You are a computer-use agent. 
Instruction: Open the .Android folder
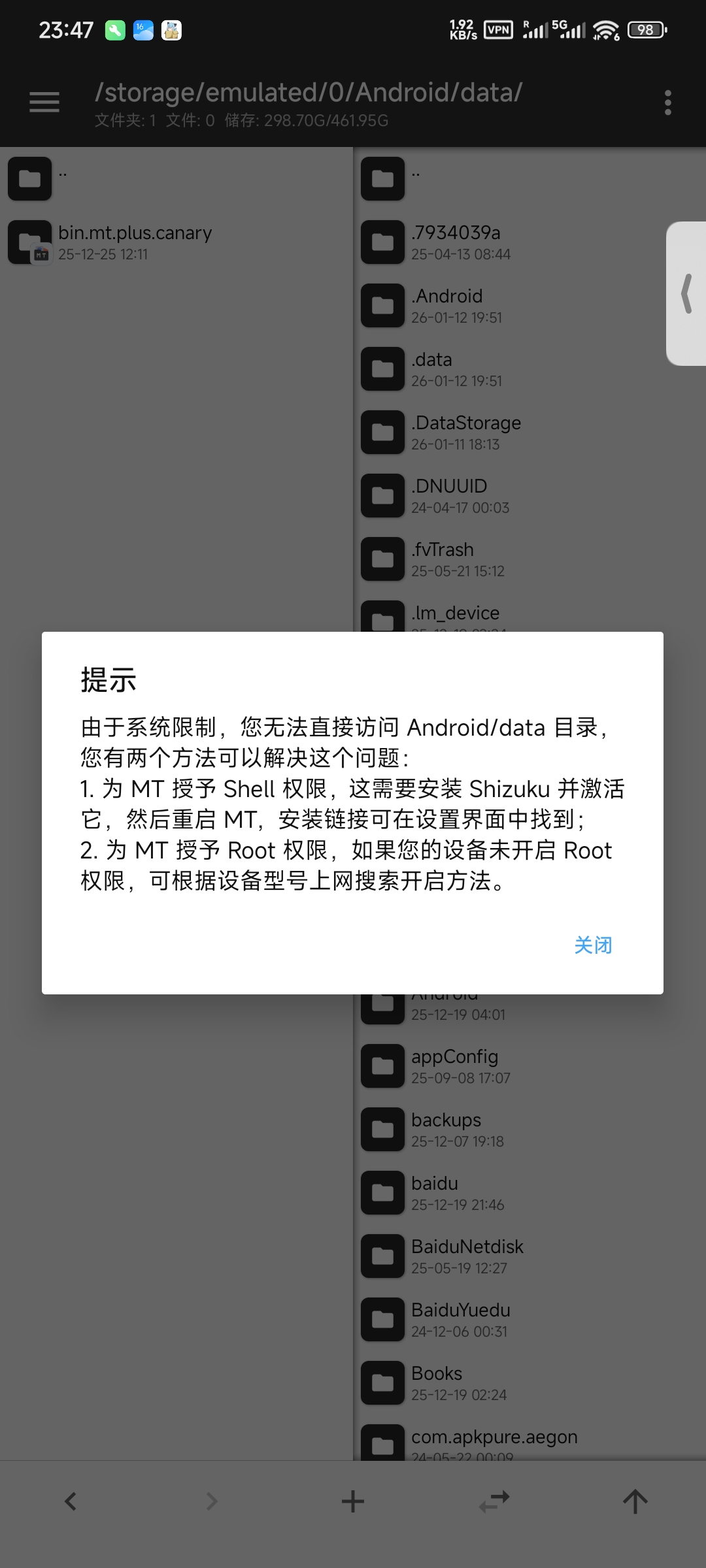coord(447,306)
